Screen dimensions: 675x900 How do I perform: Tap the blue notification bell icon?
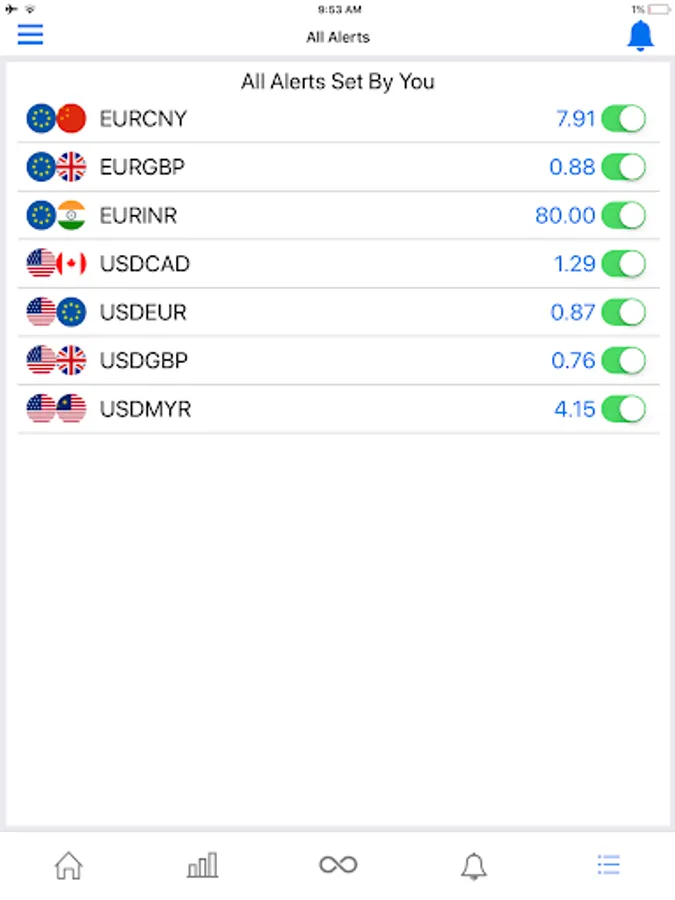pyautogui.click(x=640, y=35)
